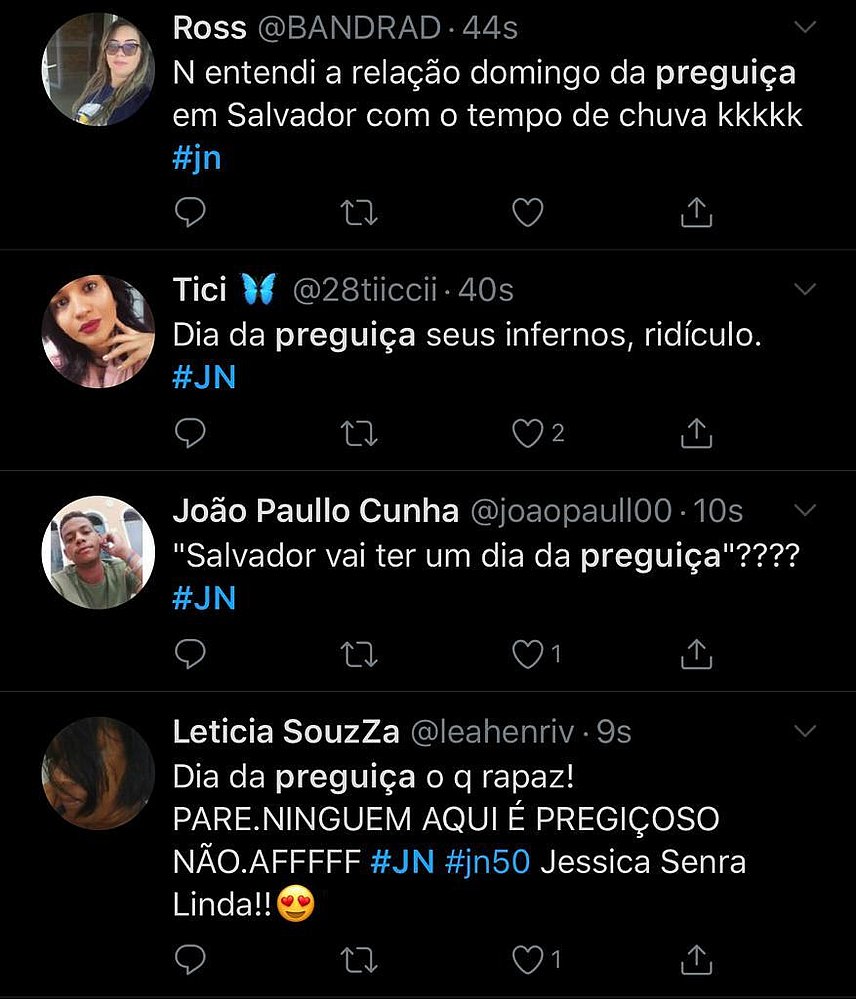The image size is (856, 999).
Task: Open dropdown menu on Ross's tweet
Action: (x=805, y=24)
